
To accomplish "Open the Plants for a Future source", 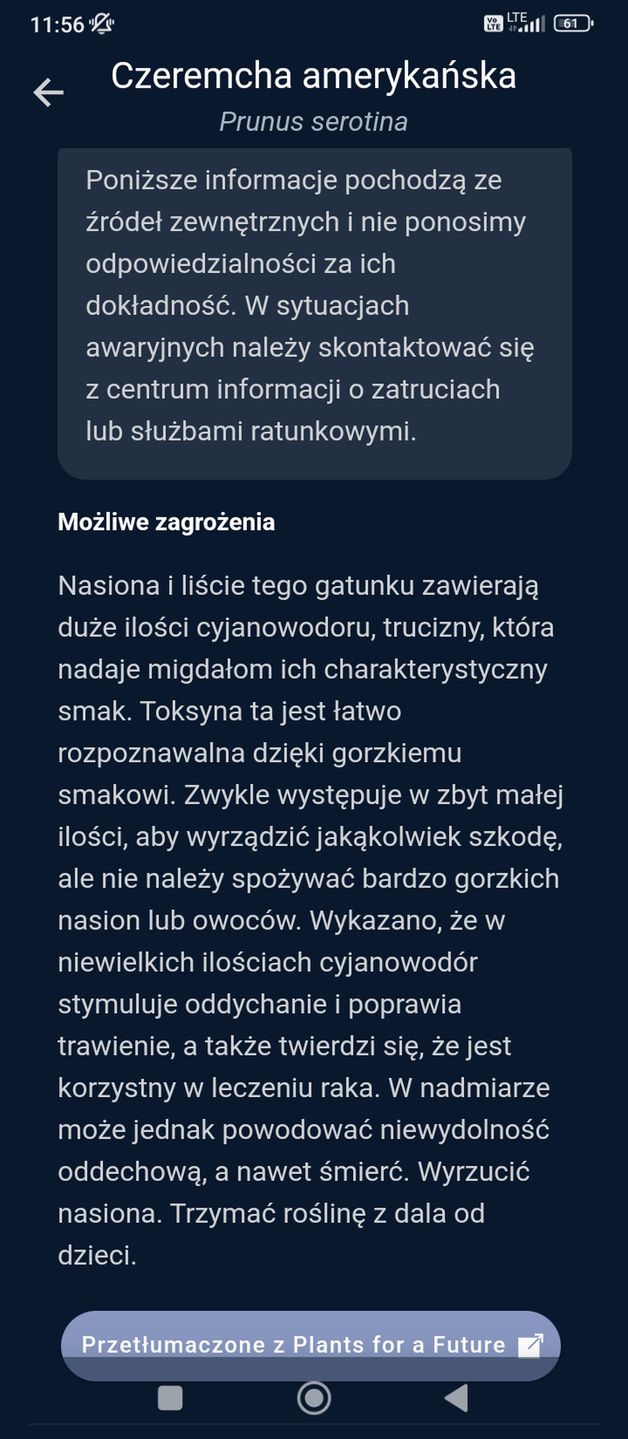I will tap(311, 1345).
